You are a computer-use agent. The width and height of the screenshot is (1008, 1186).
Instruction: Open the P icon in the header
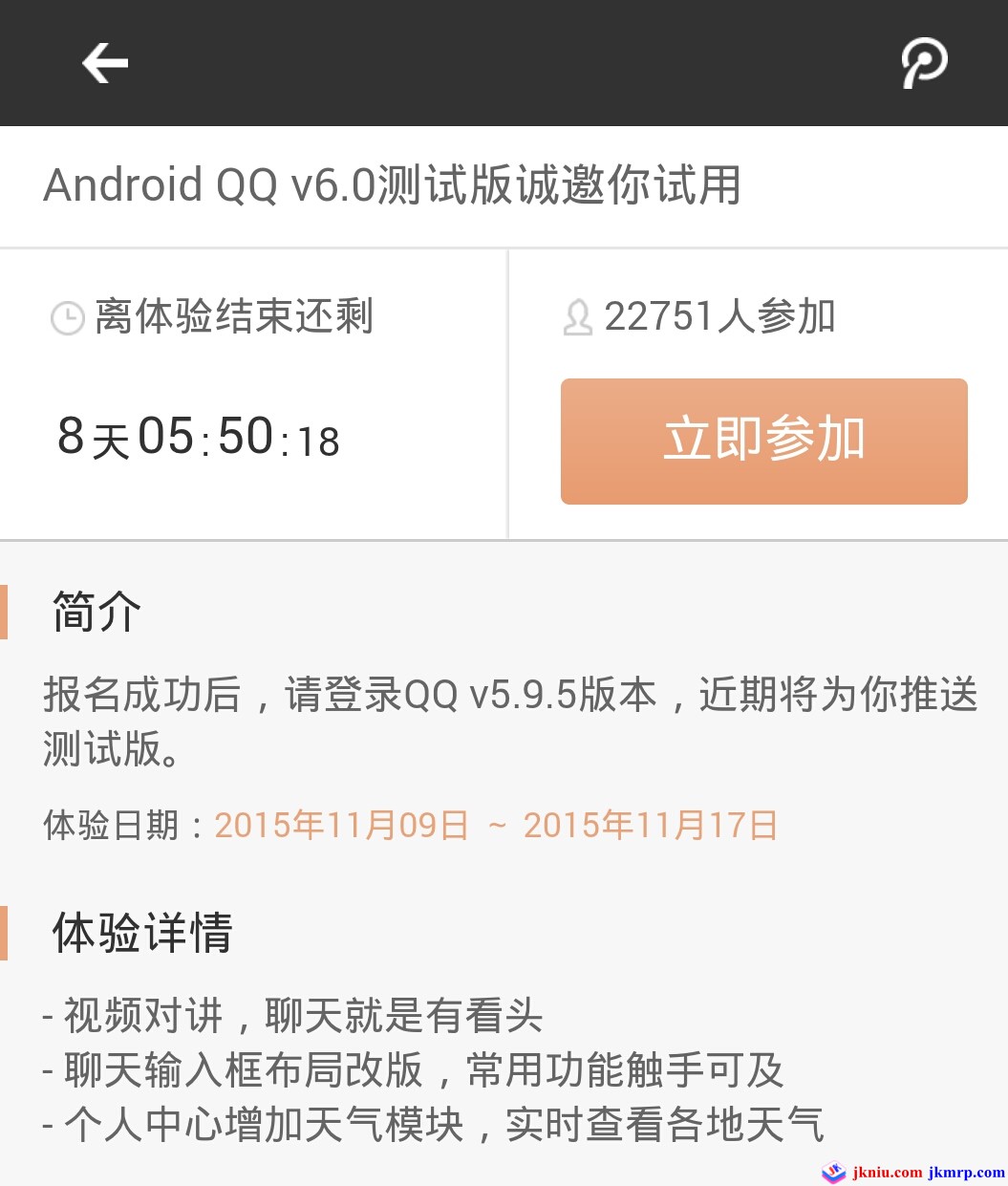pyautogui.click(x=924, y=64)
